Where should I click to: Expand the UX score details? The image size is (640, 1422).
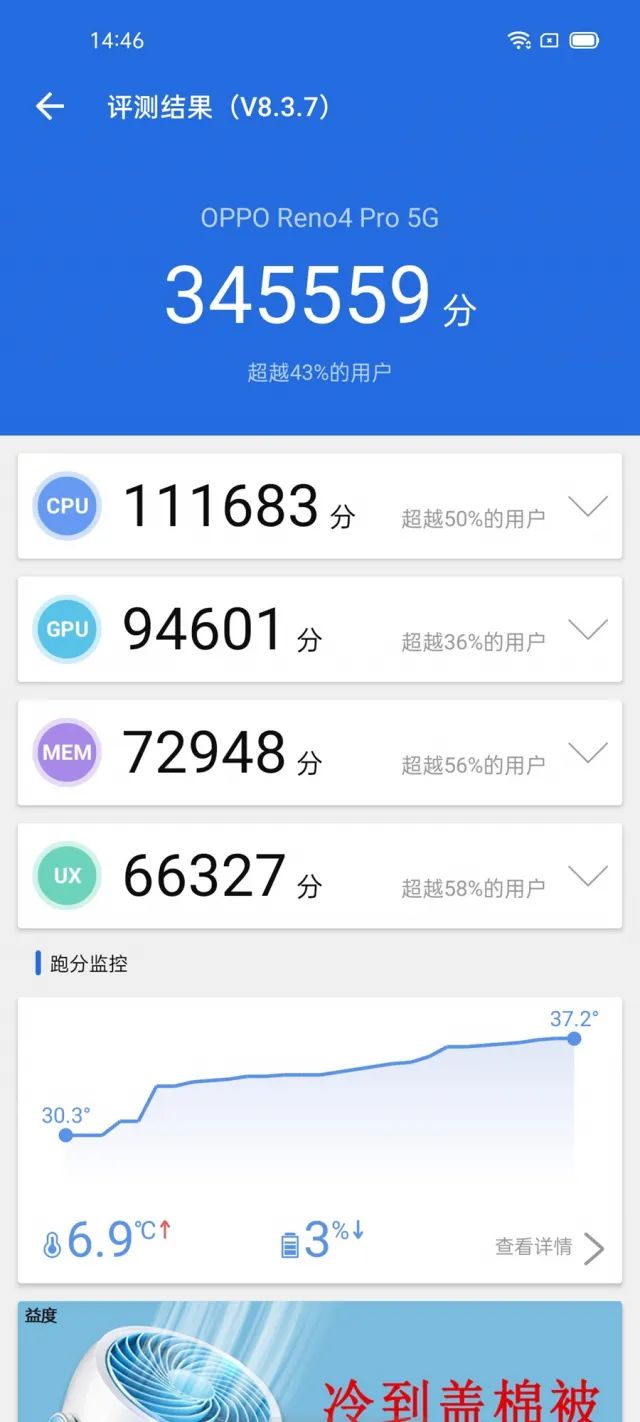click(x=587, y=876)
